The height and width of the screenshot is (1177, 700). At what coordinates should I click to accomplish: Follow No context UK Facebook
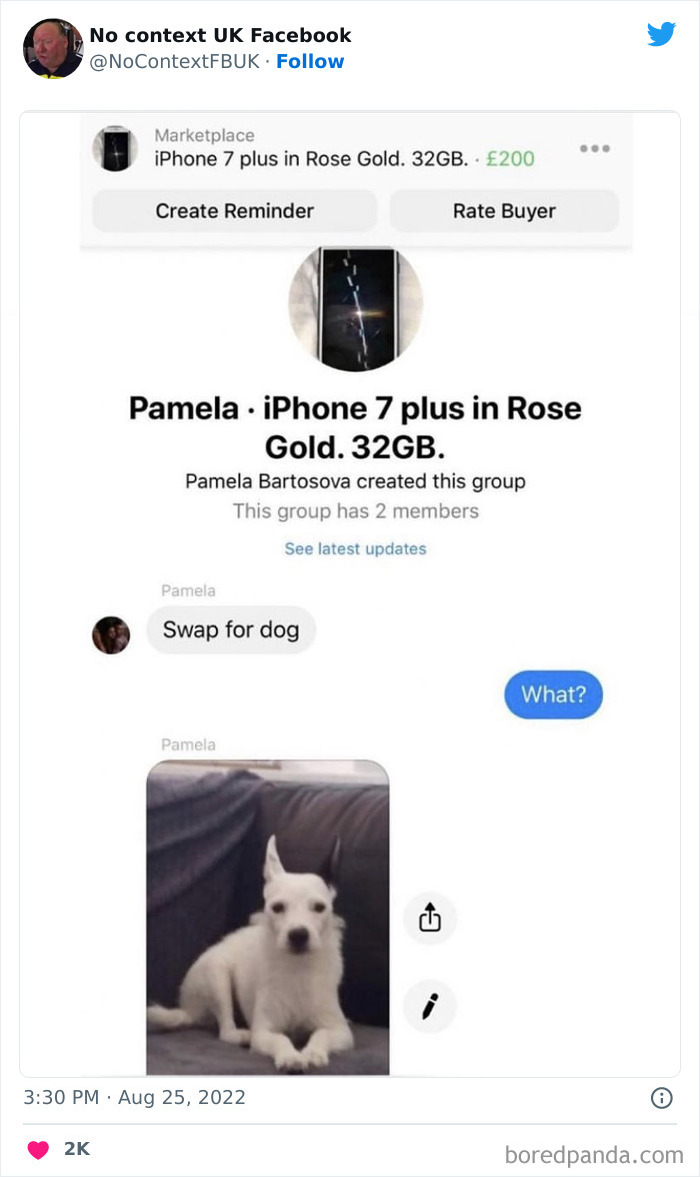pos(310,61)
